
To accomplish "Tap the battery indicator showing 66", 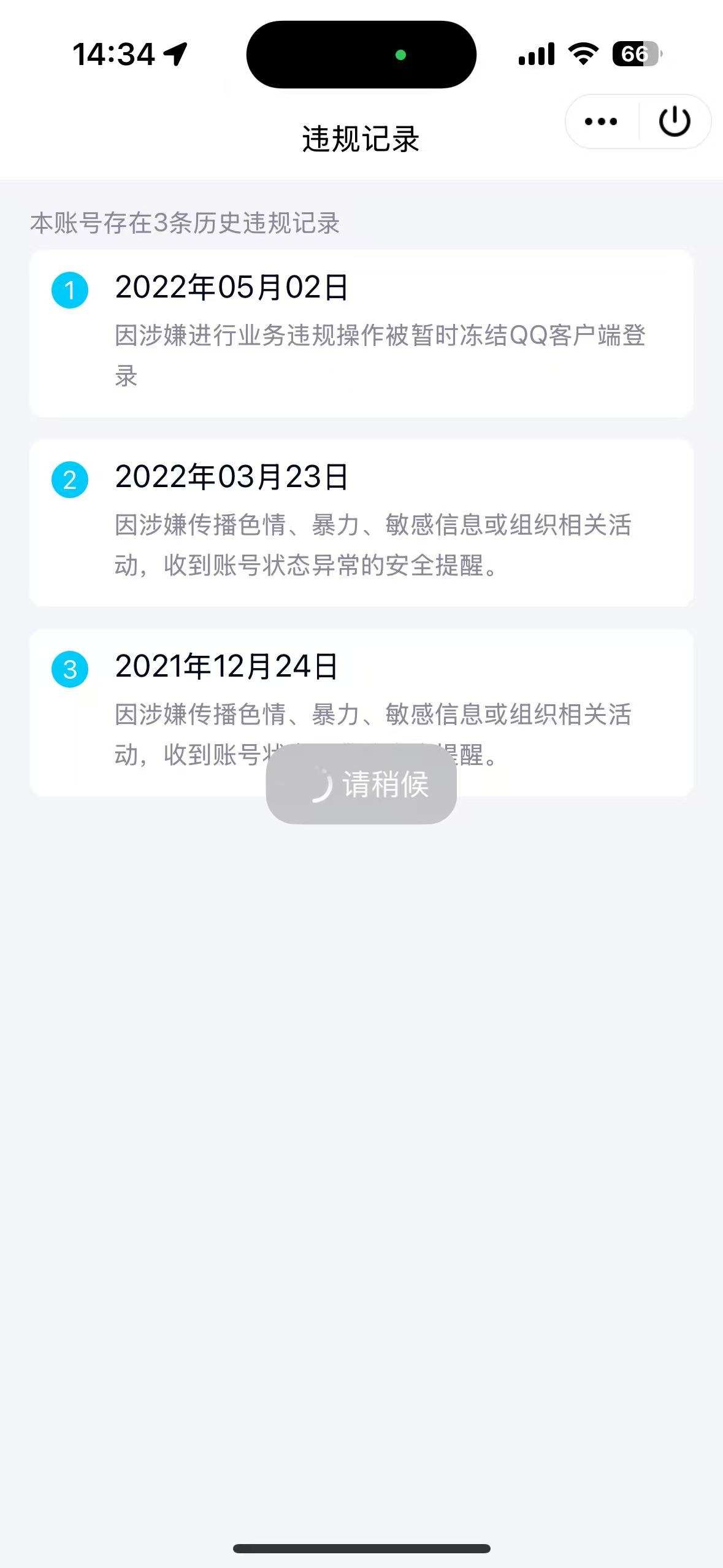I will coord(636,54).
